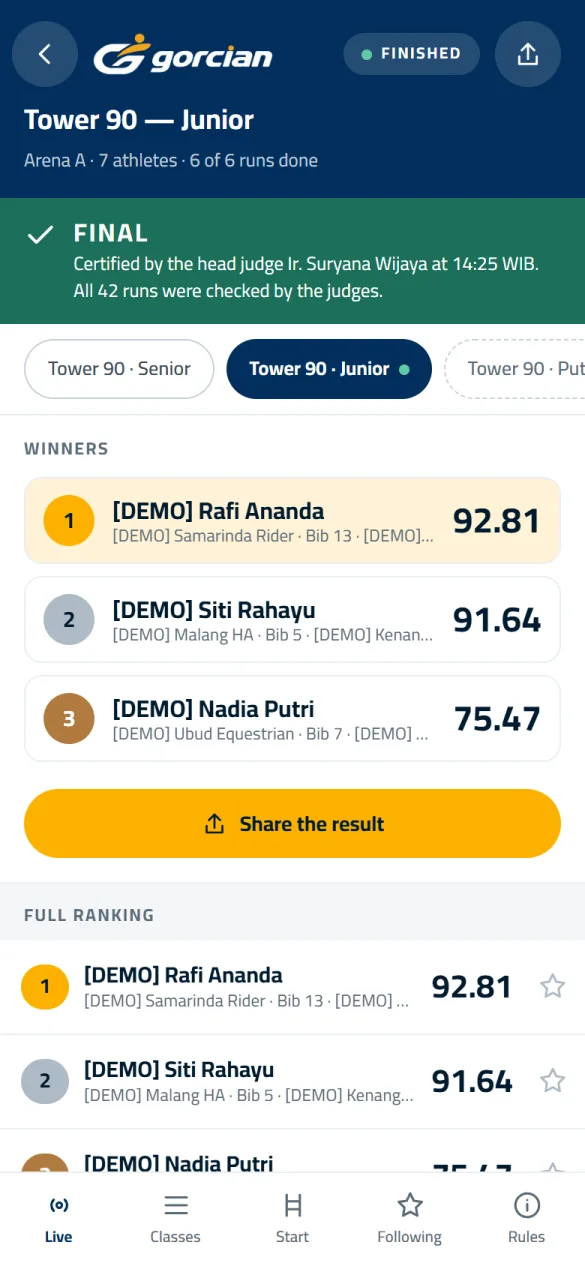Open the Classes tab
The height and width of the screenshot is (1266, 585).
pos(176,1218)
